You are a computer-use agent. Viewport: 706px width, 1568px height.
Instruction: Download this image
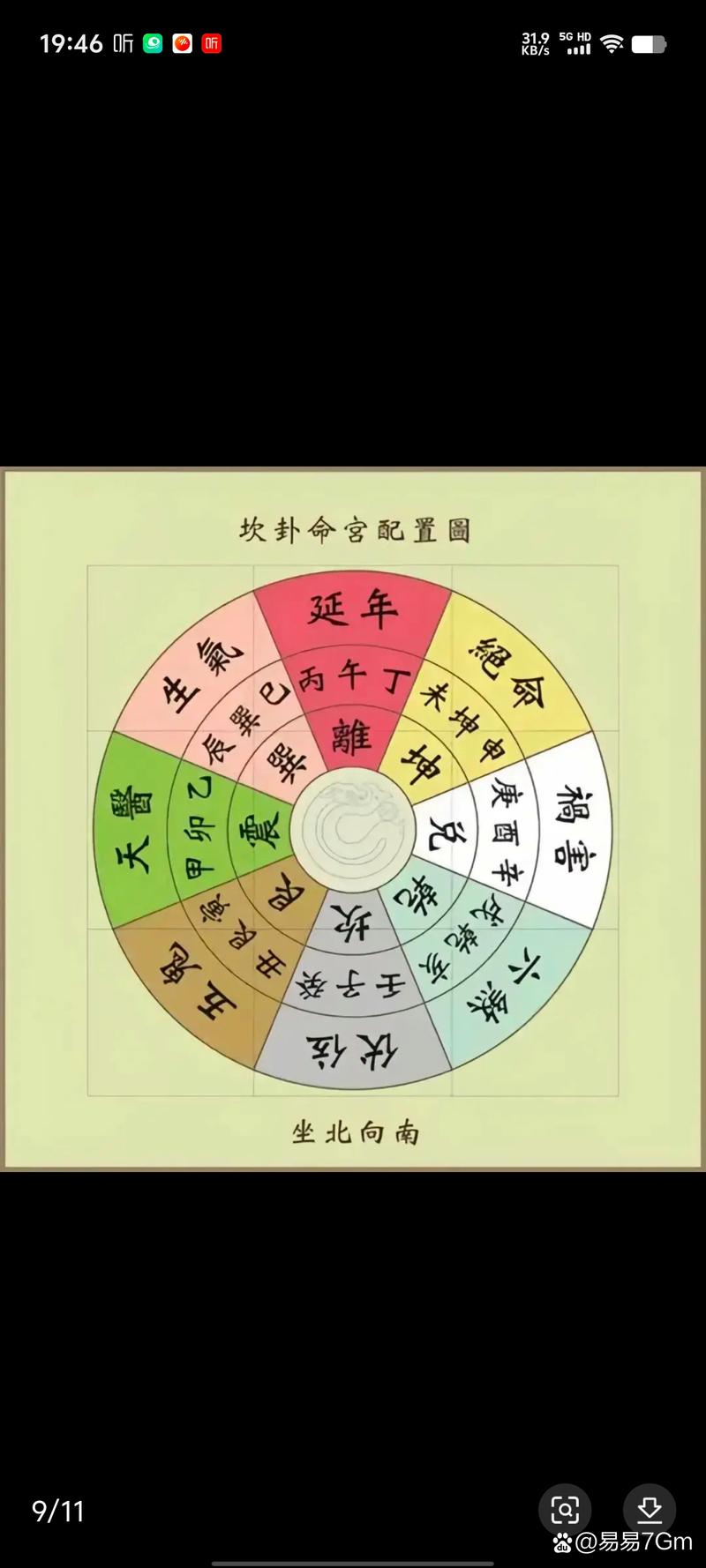coord(650,1509)
